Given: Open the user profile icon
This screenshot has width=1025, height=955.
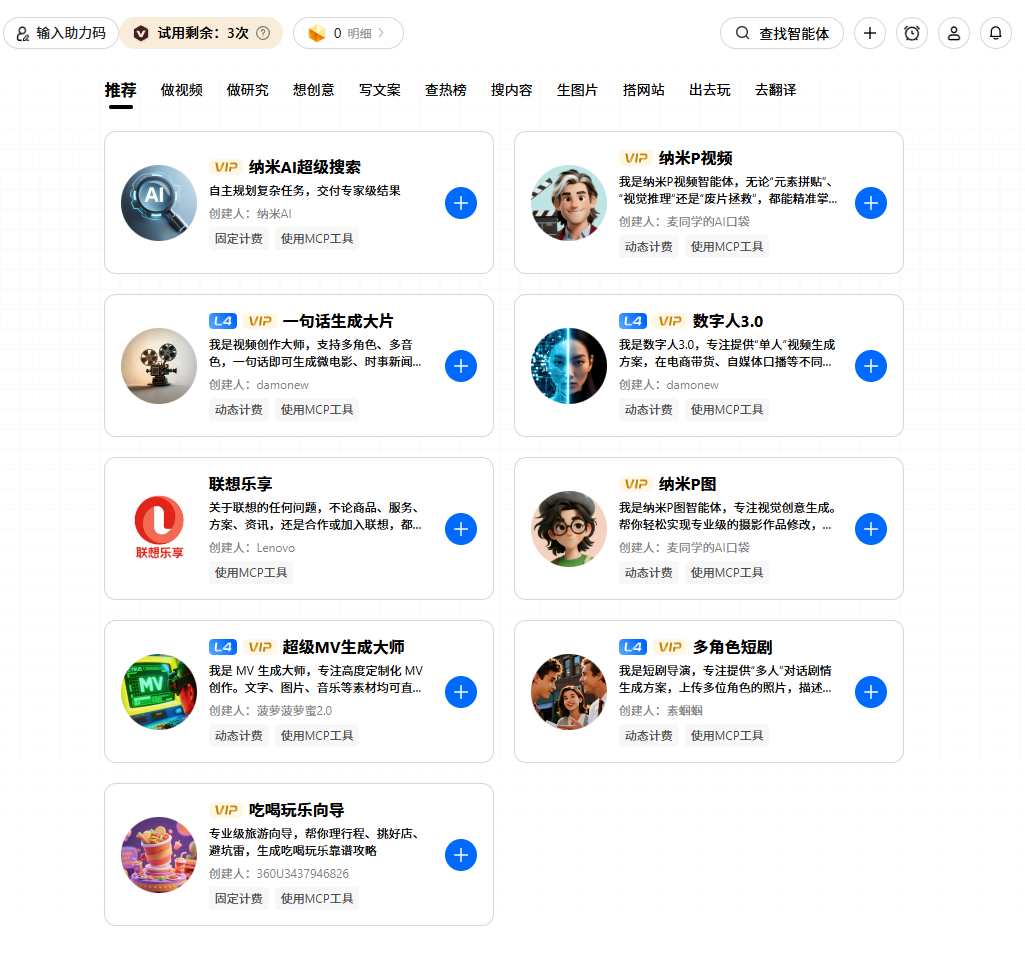Looking at the screenshot, I should point(954,33).
